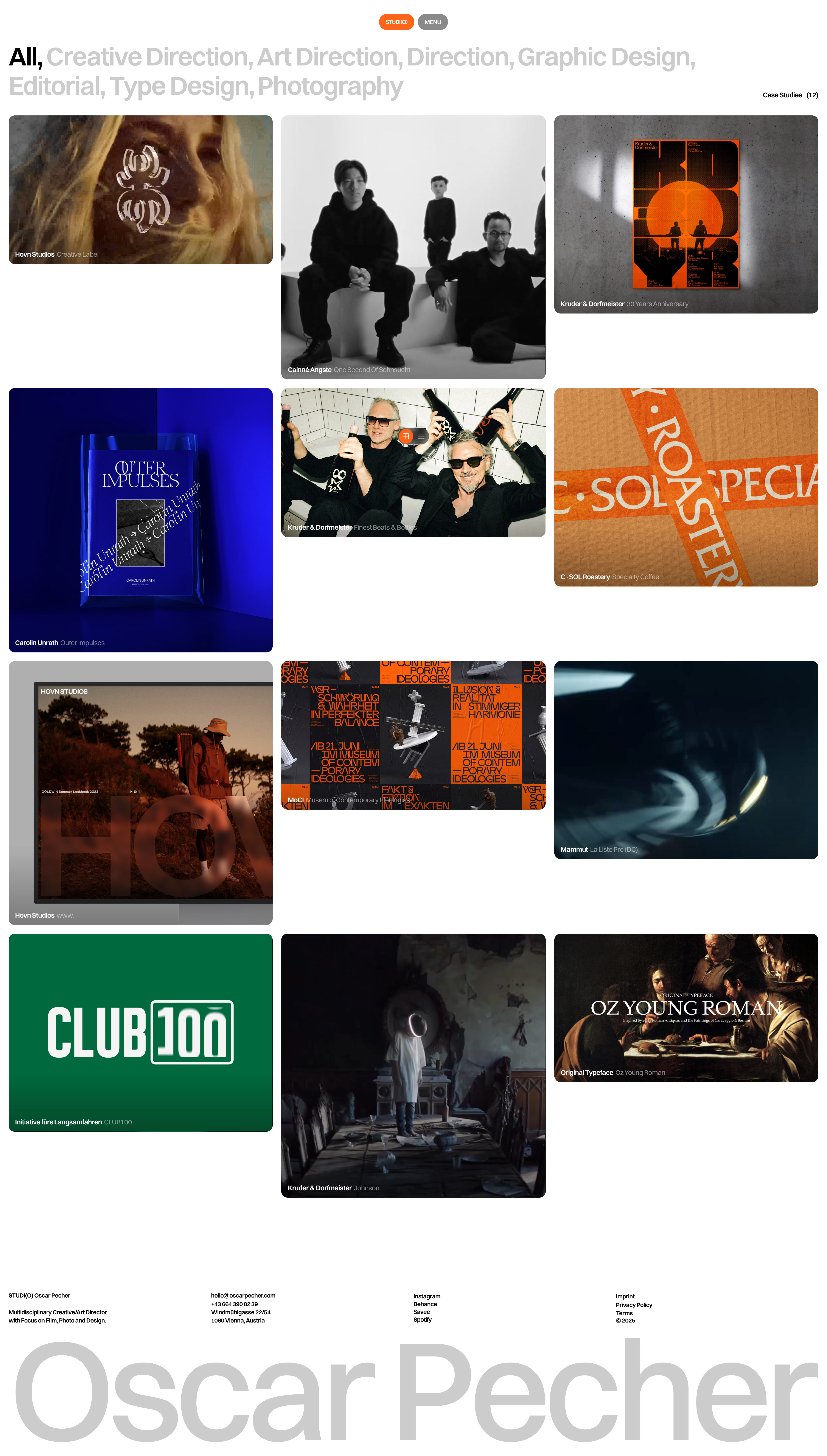This screenshot has height=1456, width=827.
Task: Open Cainné Angste One Second Of Sehnsucht
Action: 413,247
